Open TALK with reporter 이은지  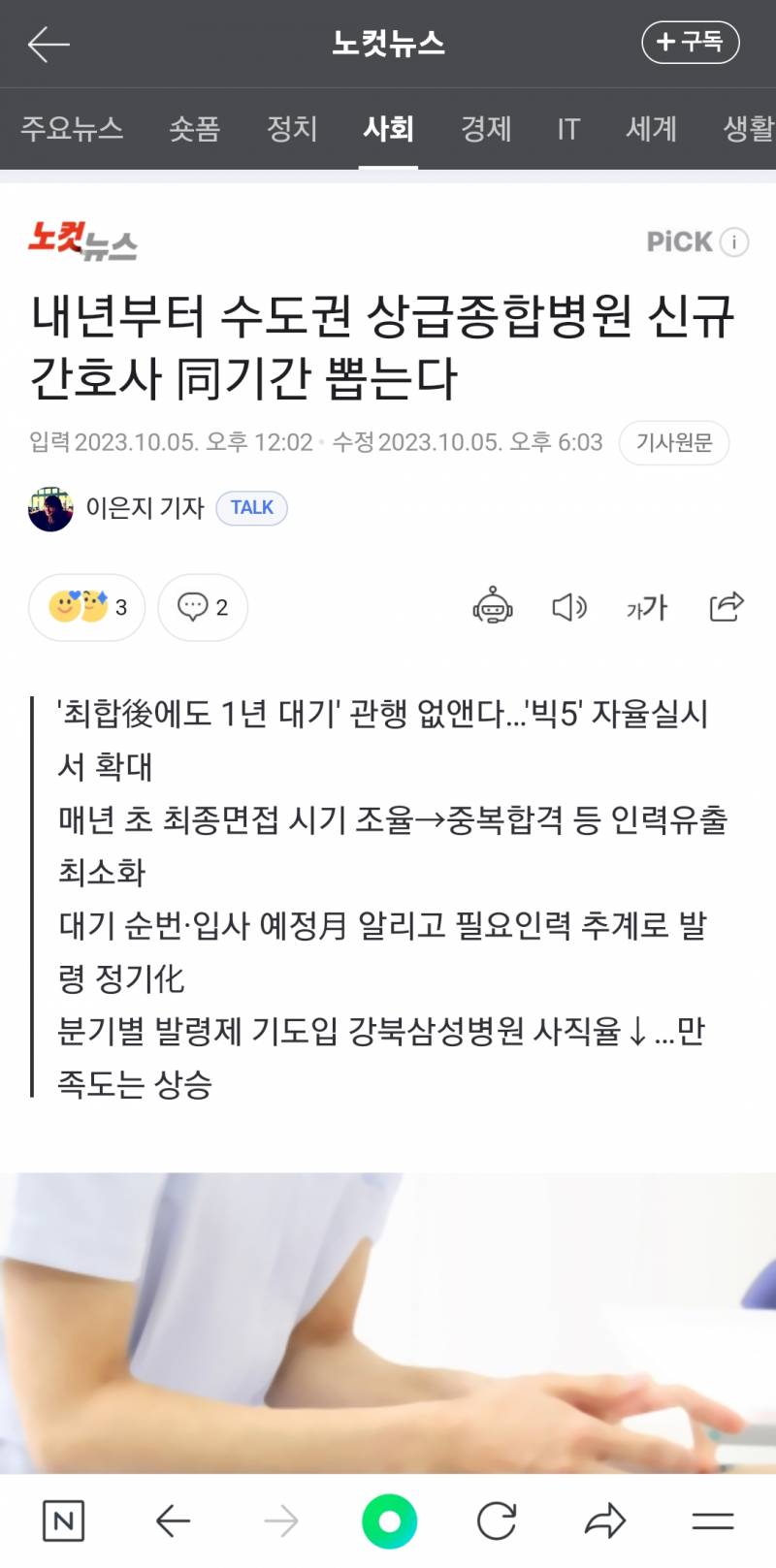251,507
